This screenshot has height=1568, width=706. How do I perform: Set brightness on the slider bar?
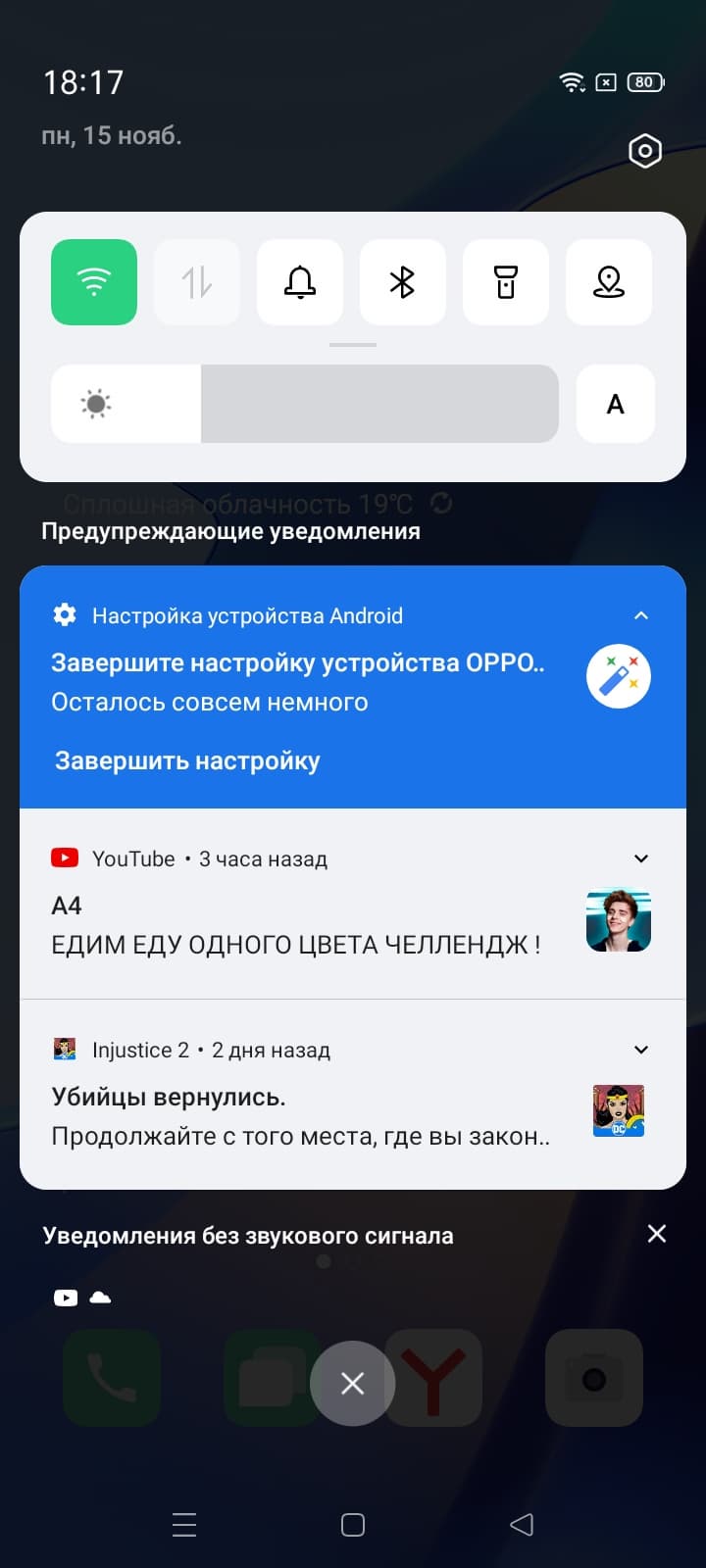[x=378, y=404]
